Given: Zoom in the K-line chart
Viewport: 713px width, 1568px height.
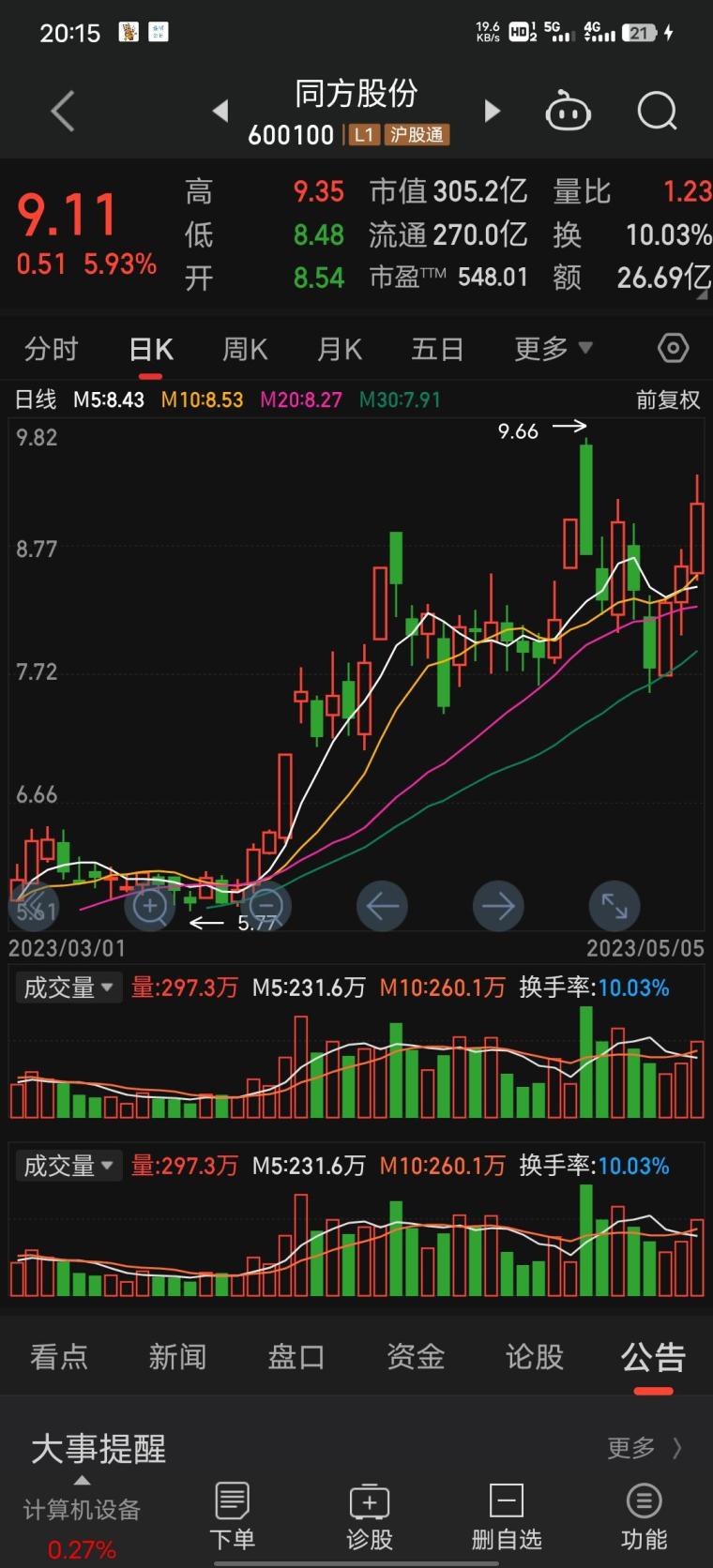Looking at the screenshot, I should (150, 906).
